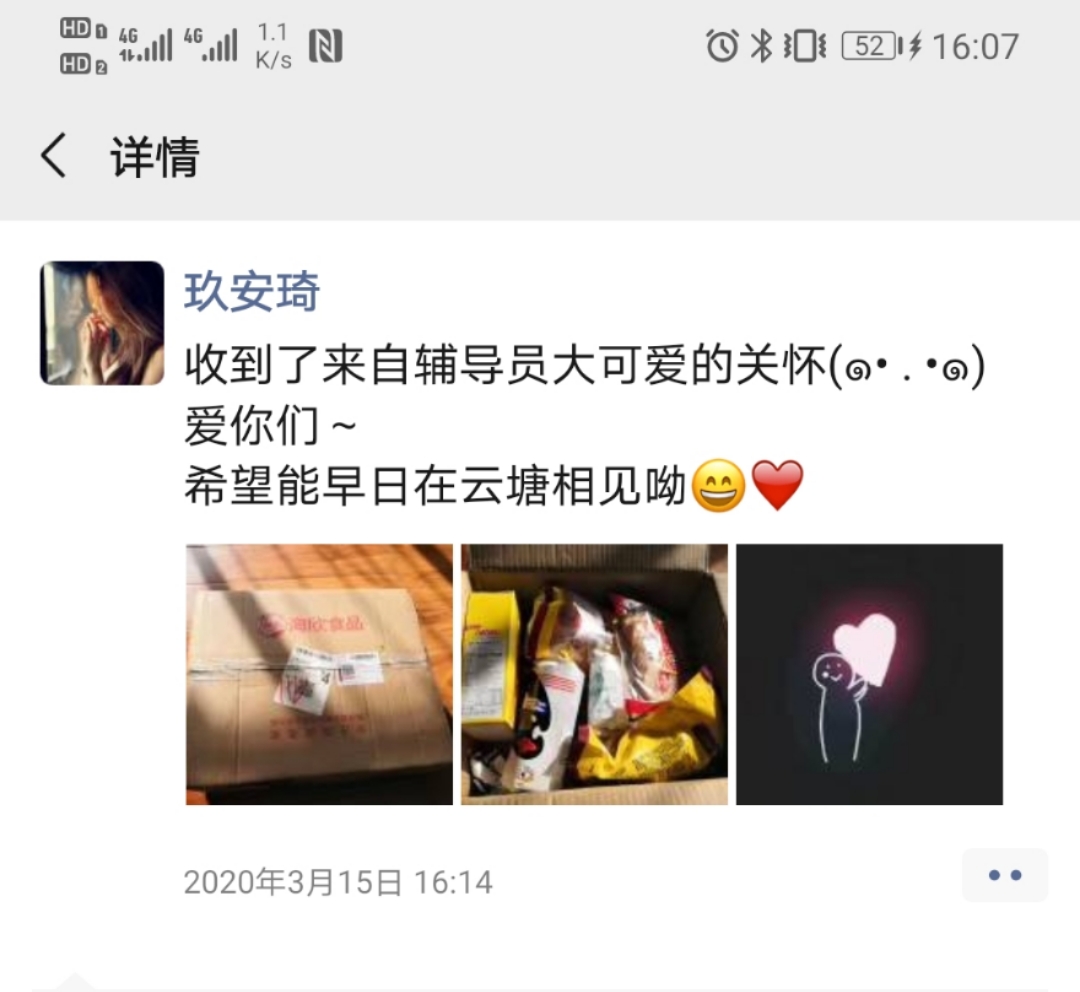The width and height of the screenshot is (1080, 992).
Task: Open the cardboard box photo
Action: pos(319,674)
